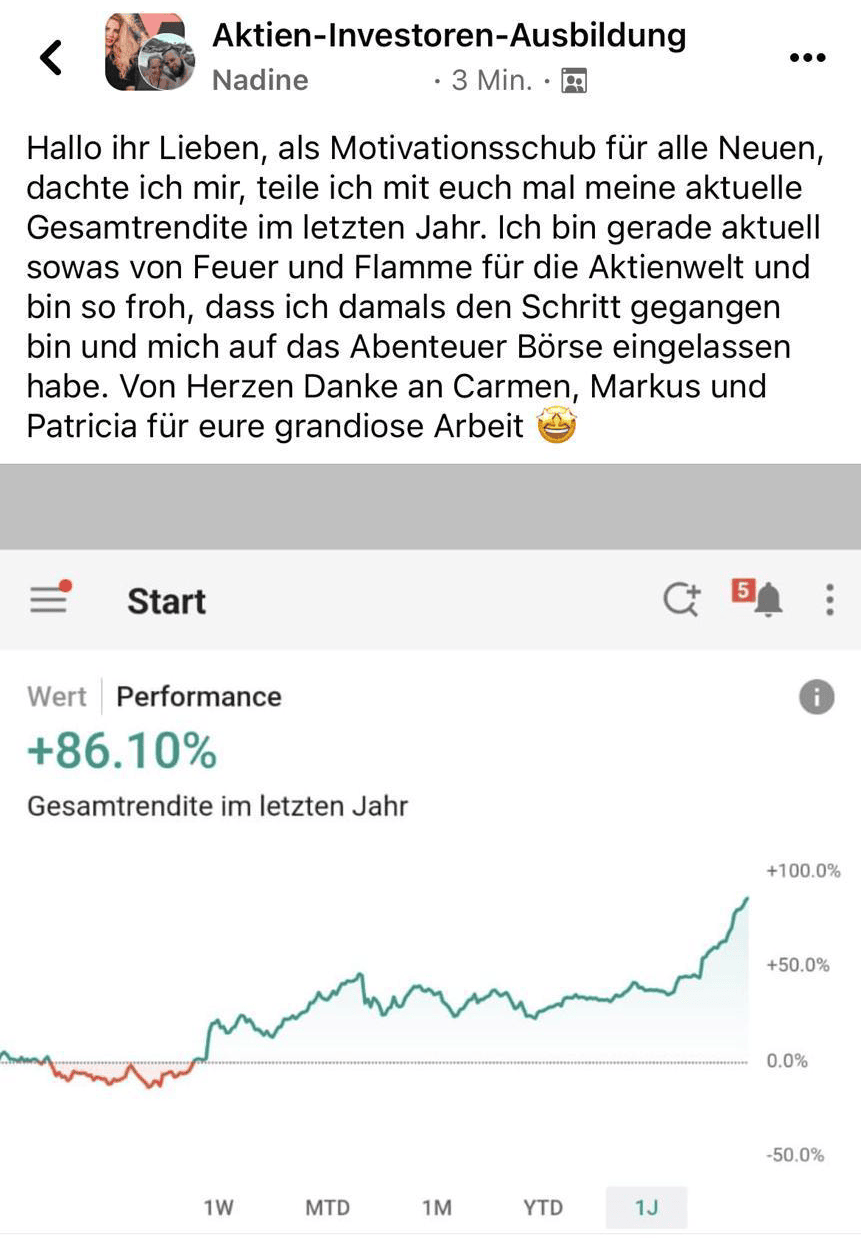Go back from this post
This screenshot has height=1238, width=861.
click(51, 57)
